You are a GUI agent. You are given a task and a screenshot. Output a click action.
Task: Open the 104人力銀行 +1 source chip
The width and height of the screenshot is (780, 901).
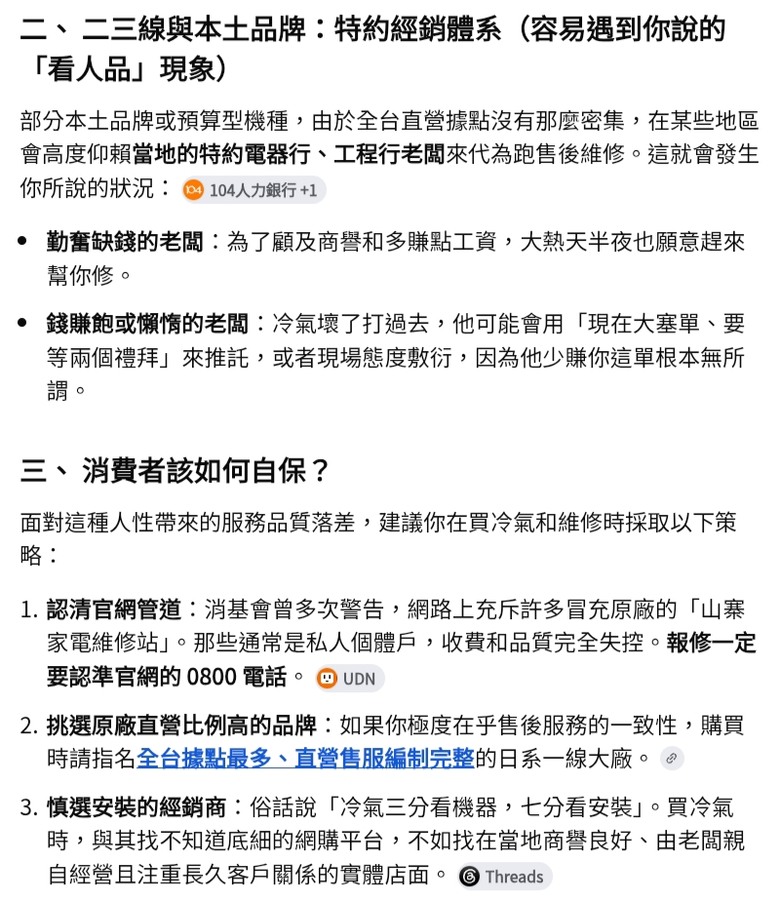point(253,190)
